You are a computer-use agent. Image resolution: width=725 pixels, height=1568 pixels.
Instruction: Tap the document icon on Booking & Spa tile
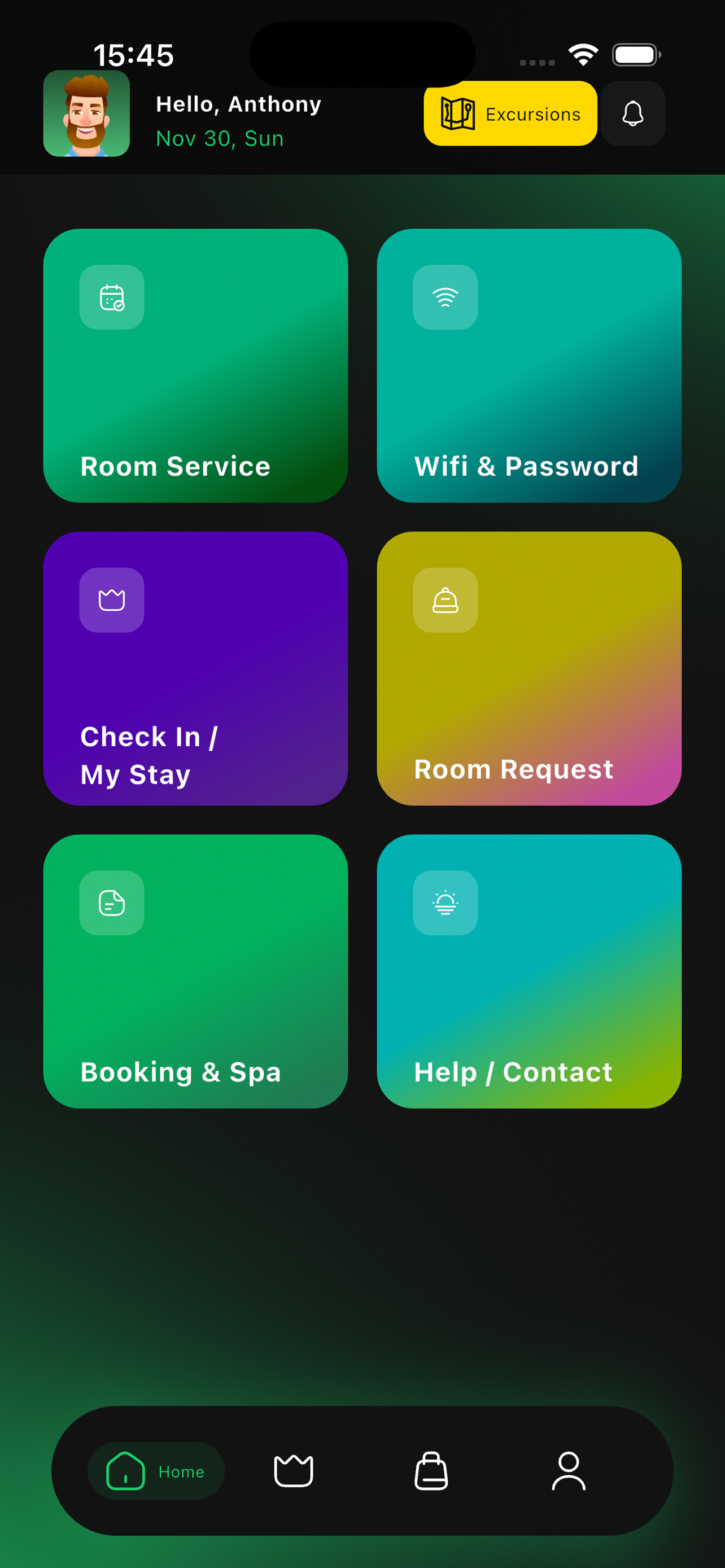(x=111, y=902)
